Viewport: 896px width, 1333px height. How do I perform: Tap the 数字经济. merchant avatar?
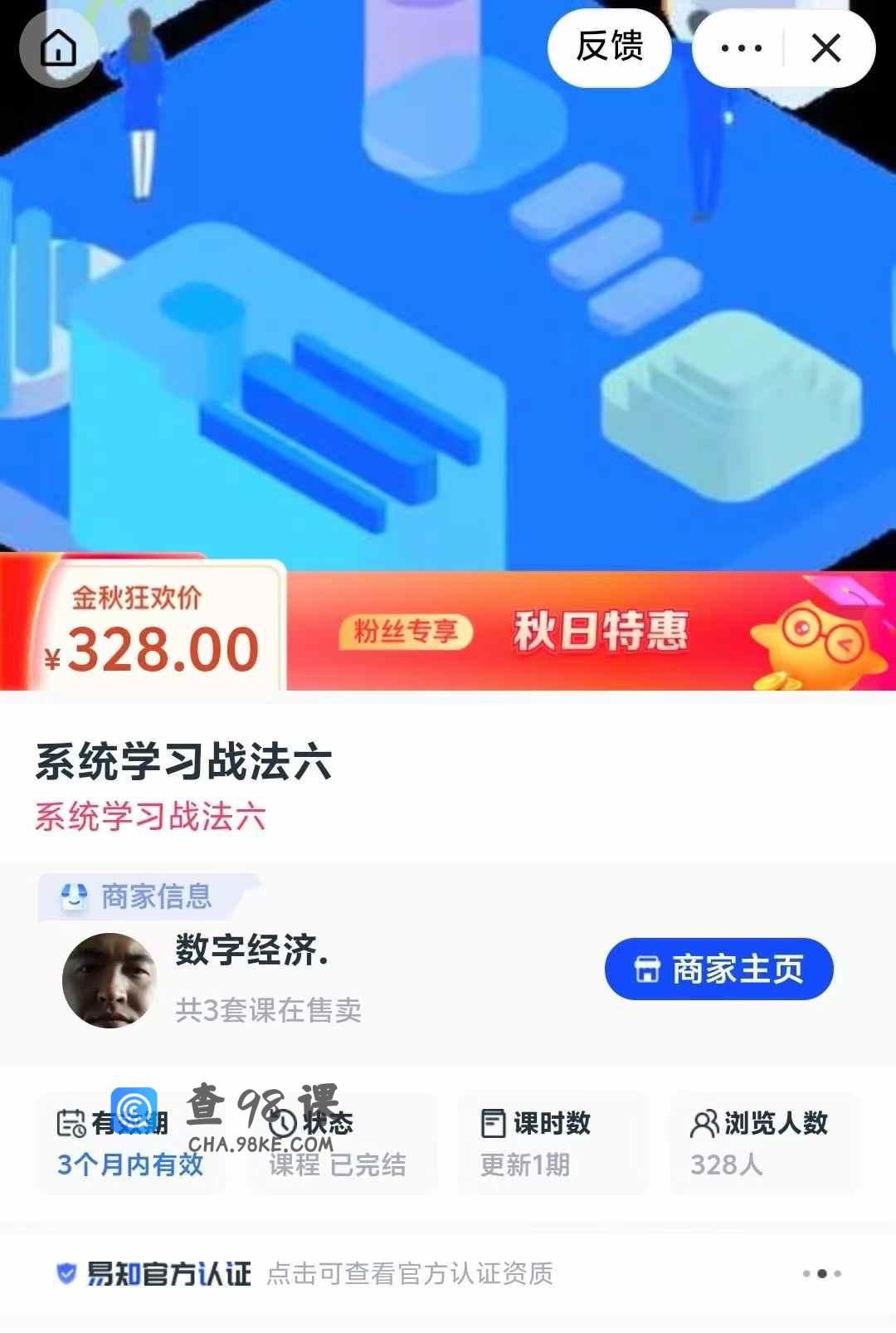pyautogui.click(x=110, y=980)
